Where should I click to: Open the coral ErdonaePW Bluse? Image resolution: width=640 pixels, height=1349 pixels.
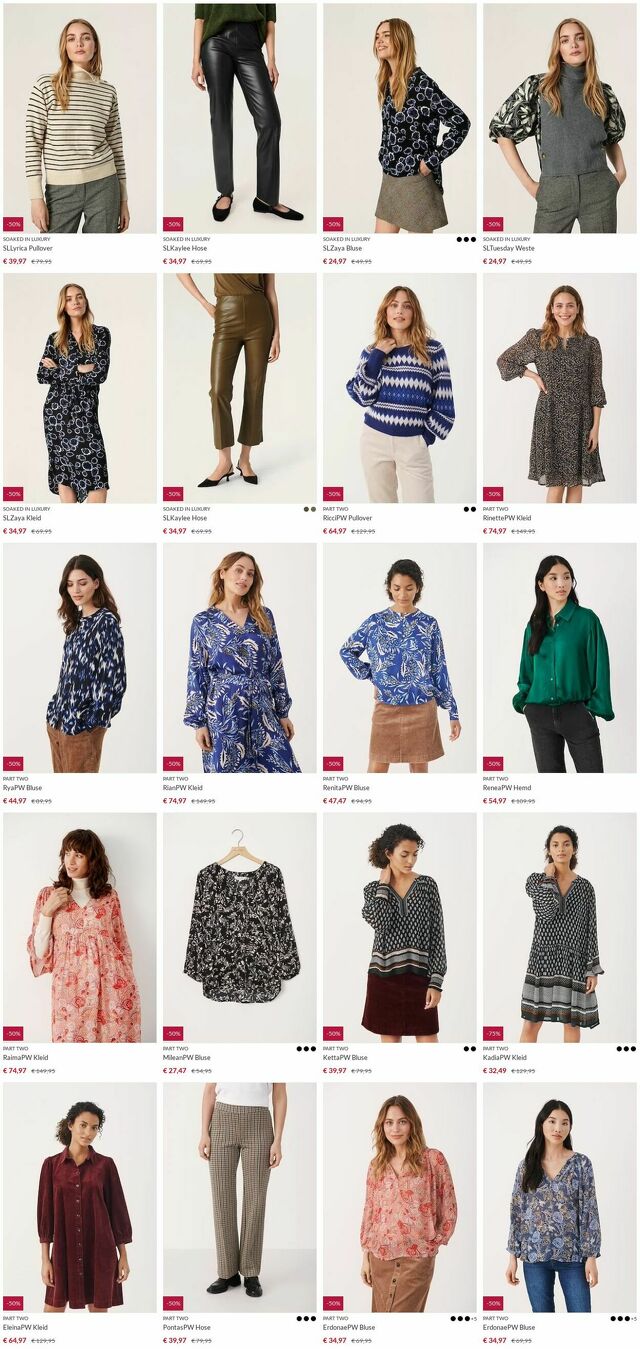[399, 1198]
